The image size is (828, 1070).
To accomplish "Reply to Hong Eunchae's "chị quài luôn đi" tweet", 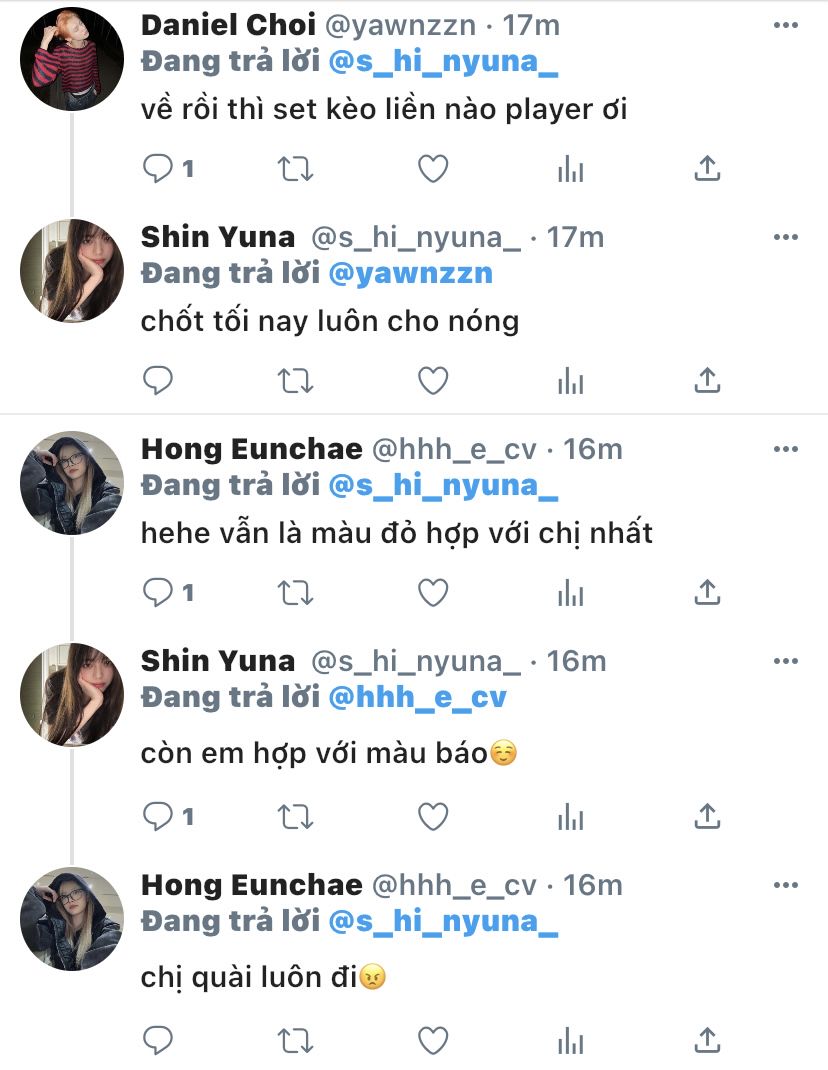I will click(x=158, y=1041).
